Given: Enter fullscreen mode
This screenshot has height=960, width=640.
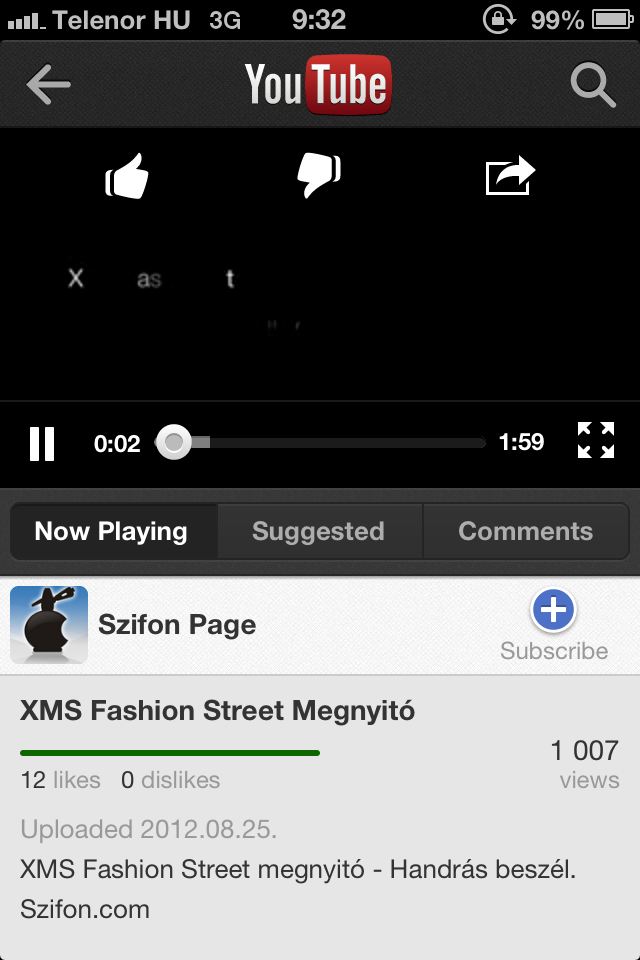Looking at the screenshot, I should 596,441.
